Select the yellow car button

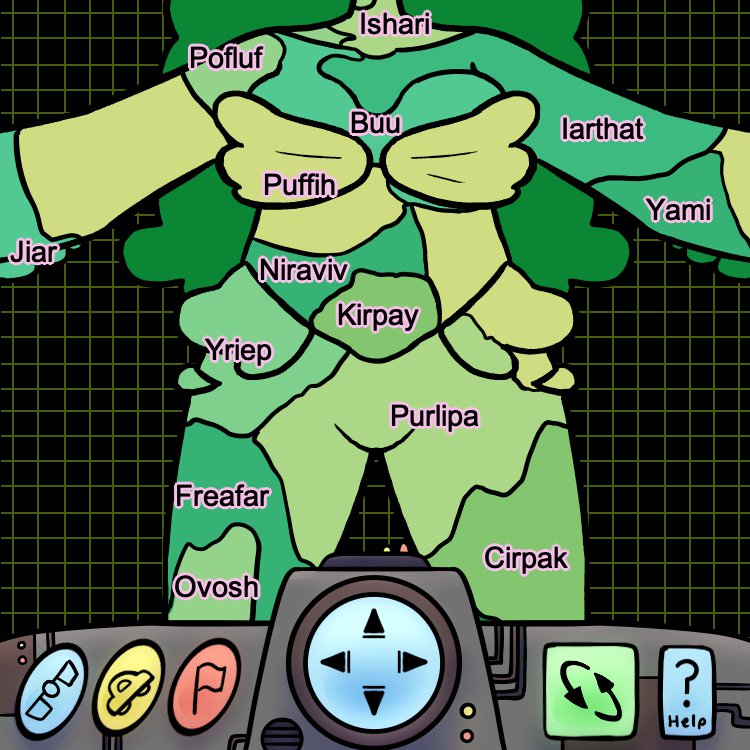[x=129, y=687]
